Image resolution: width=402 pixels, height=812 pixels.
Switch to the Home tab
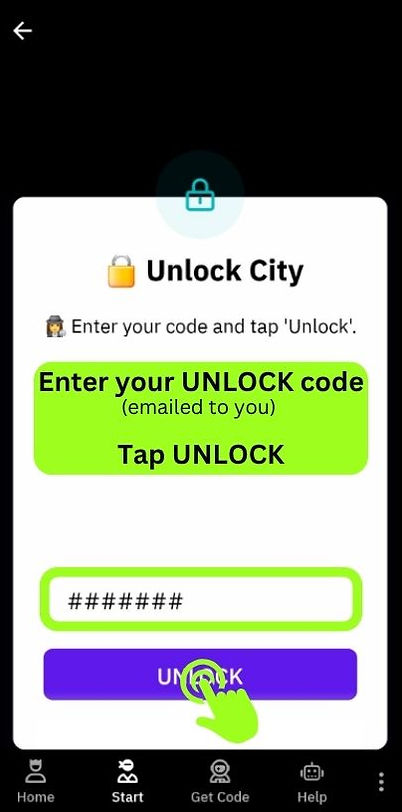35,781
